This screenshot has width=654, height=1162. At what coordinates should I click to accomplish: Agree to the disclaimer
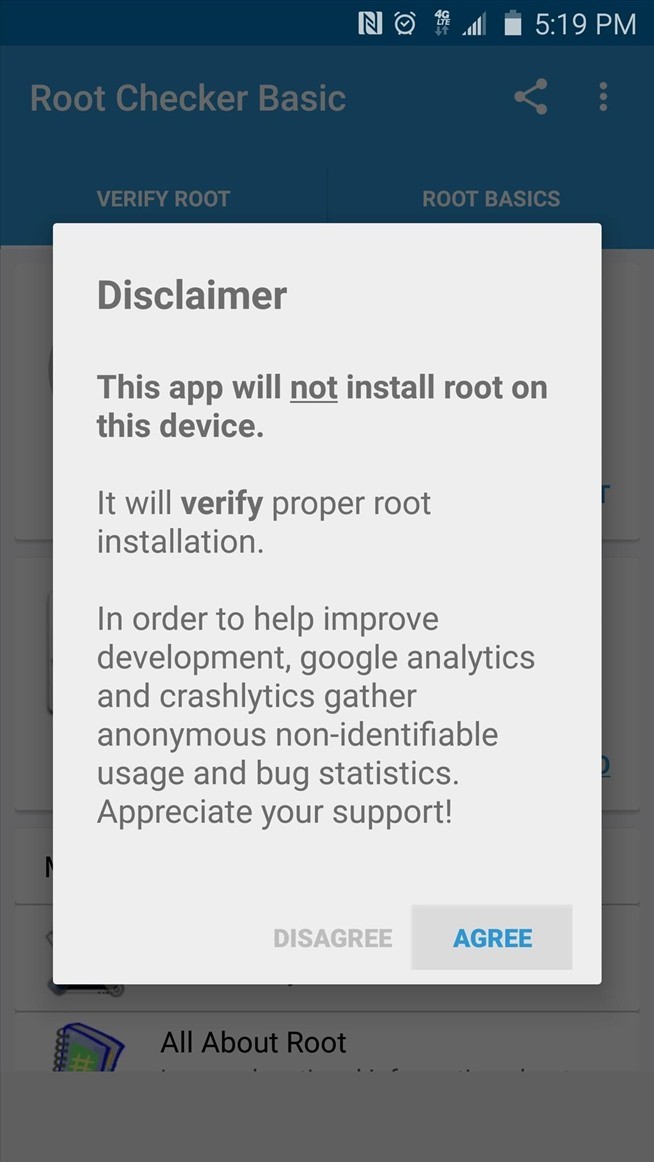(492, 938)
